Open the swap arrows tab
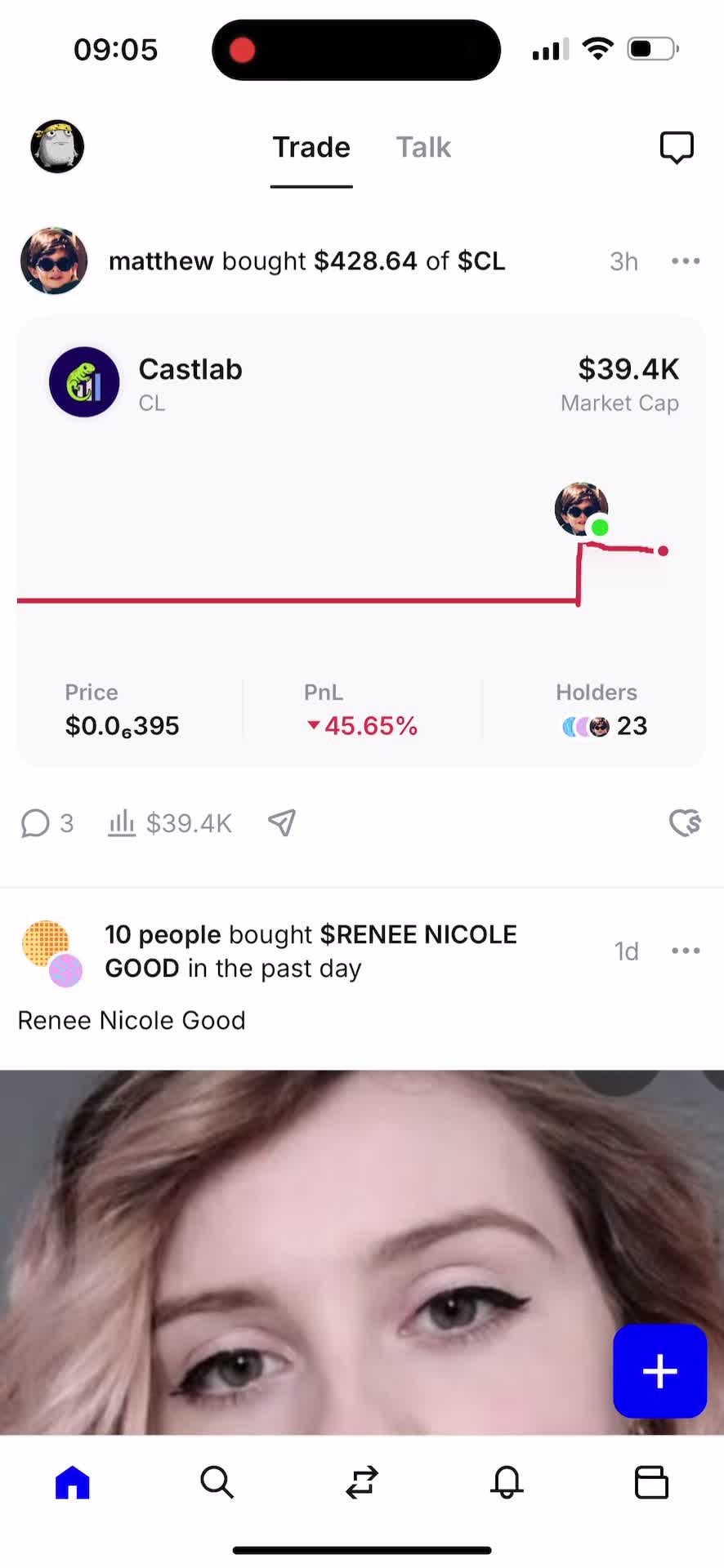Screen dimensions: 724x1568 (x=362, y=1482)
